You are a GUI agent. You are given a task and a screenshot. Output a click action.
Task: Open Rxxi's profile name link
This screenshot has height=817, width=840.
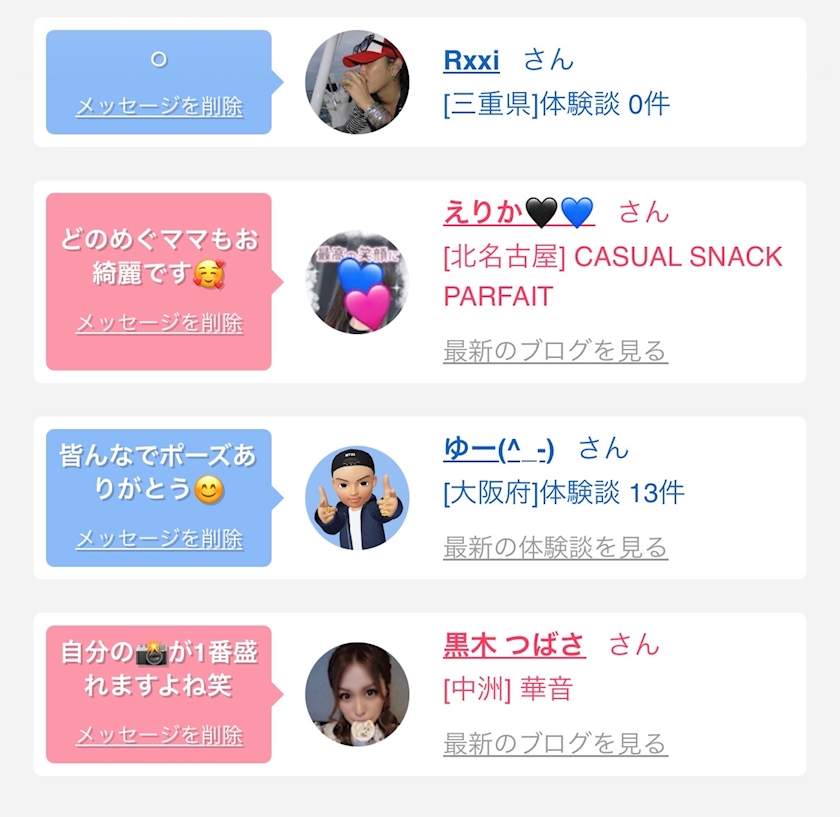[471, 60]
